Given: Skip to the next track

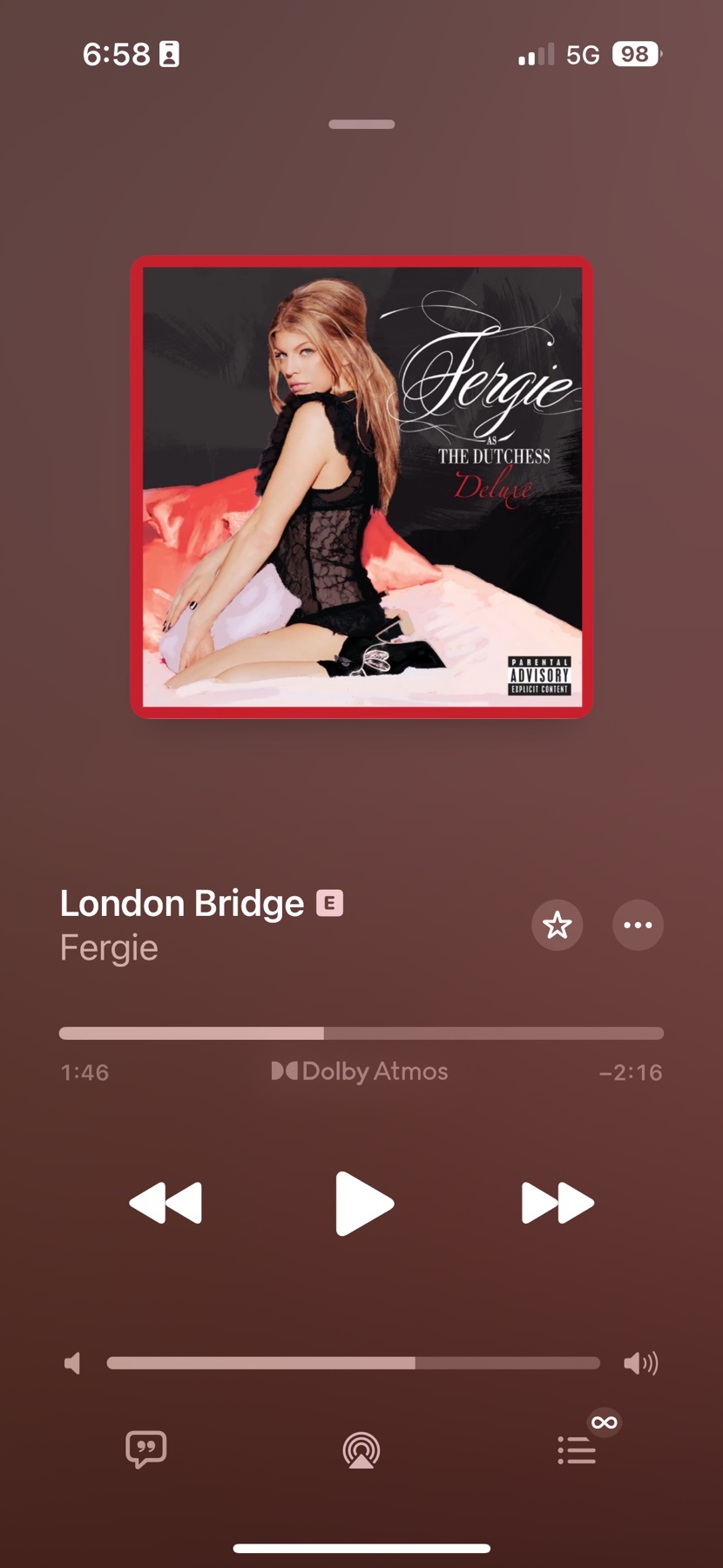Looking at the screenshot, I should [557, 1203].
